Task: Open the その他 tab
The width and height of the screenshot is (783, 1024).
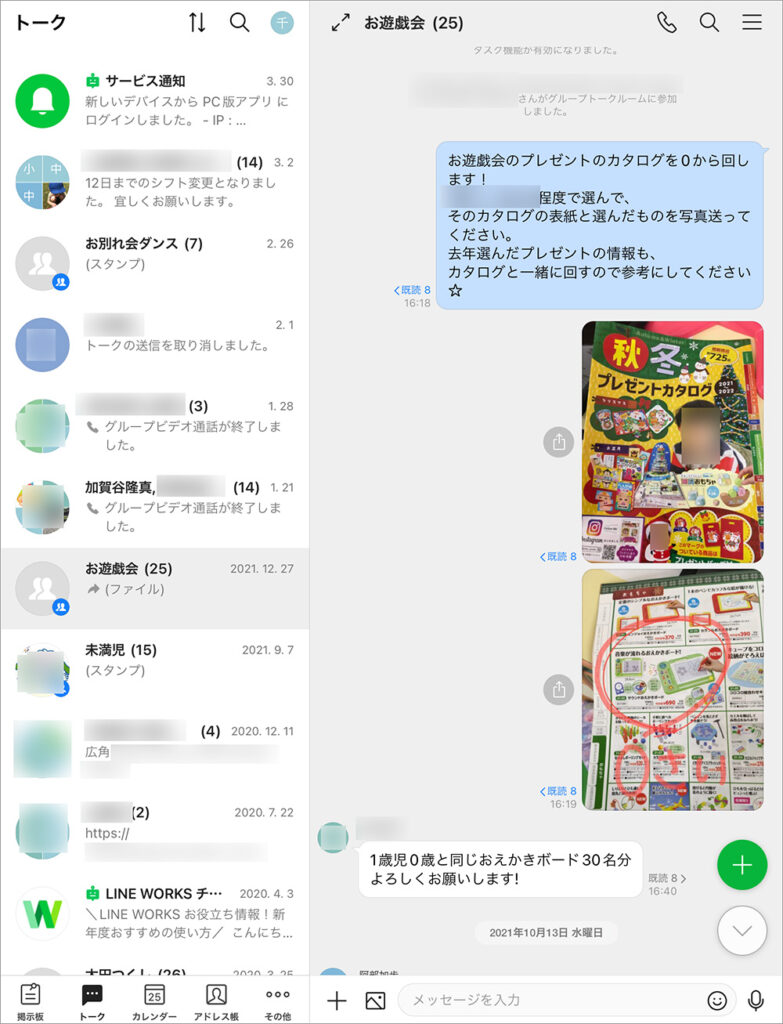Action: [x=277, y=1000]
